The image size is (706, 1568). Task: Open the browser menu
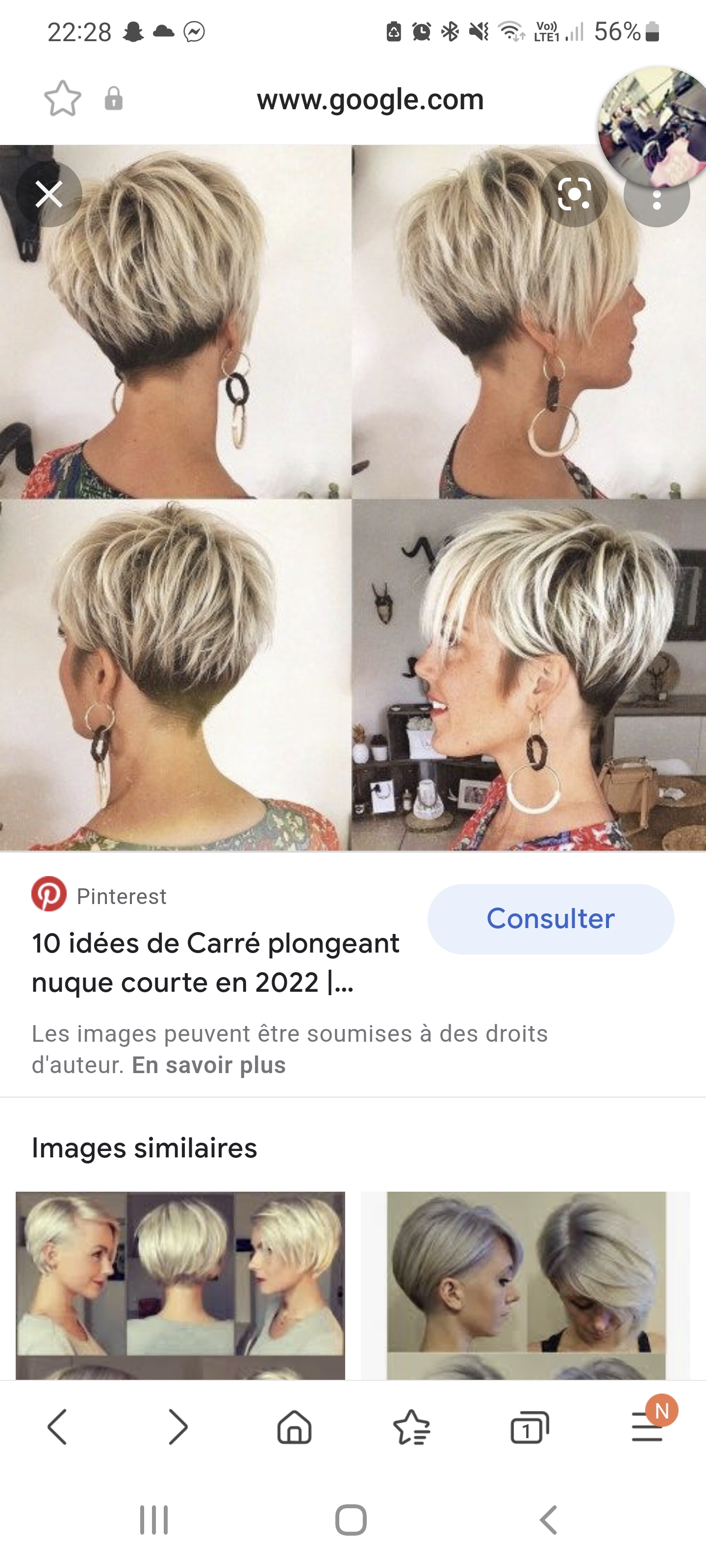(x=647, y=1427)
